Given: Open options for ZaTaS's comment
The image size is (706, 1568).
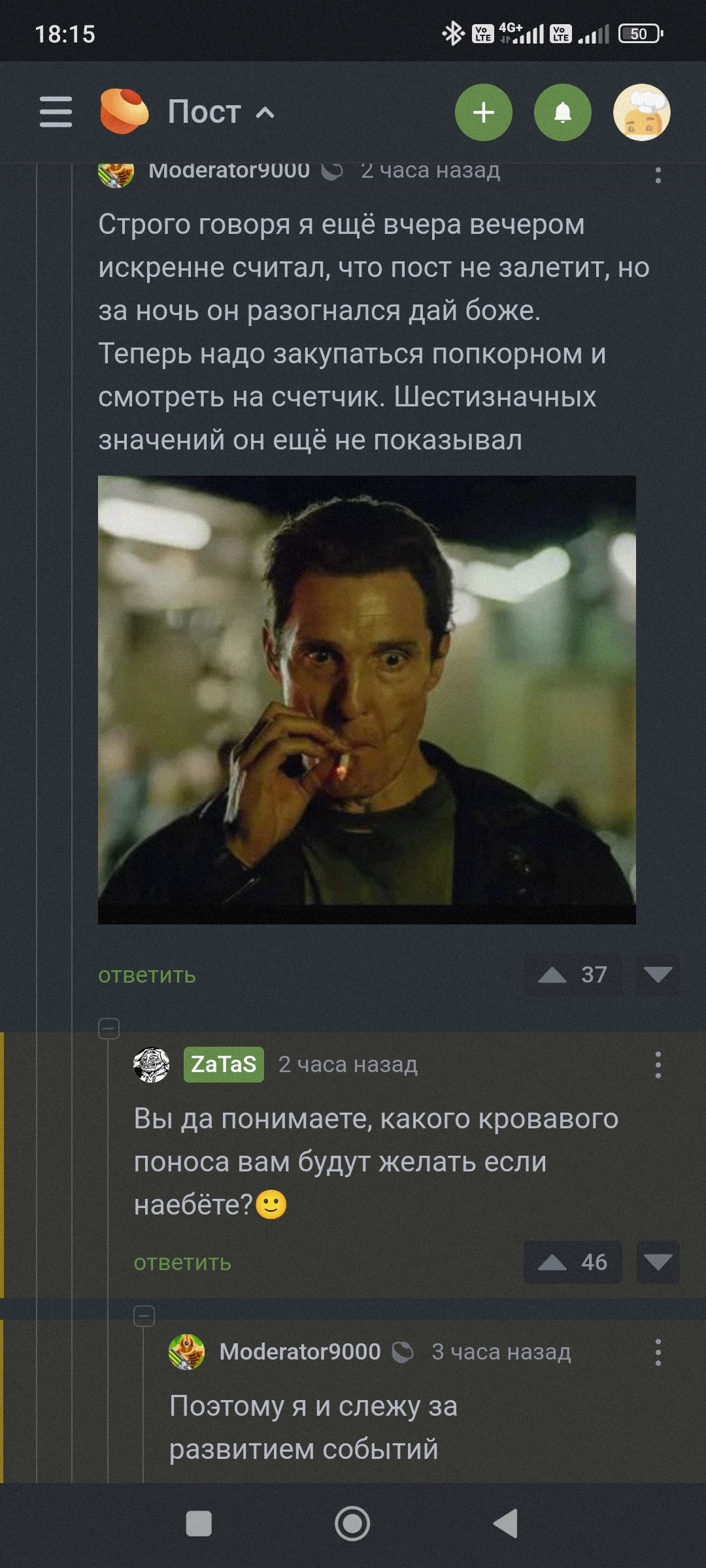Looking at the screenshot, I should coord(658,1065).
